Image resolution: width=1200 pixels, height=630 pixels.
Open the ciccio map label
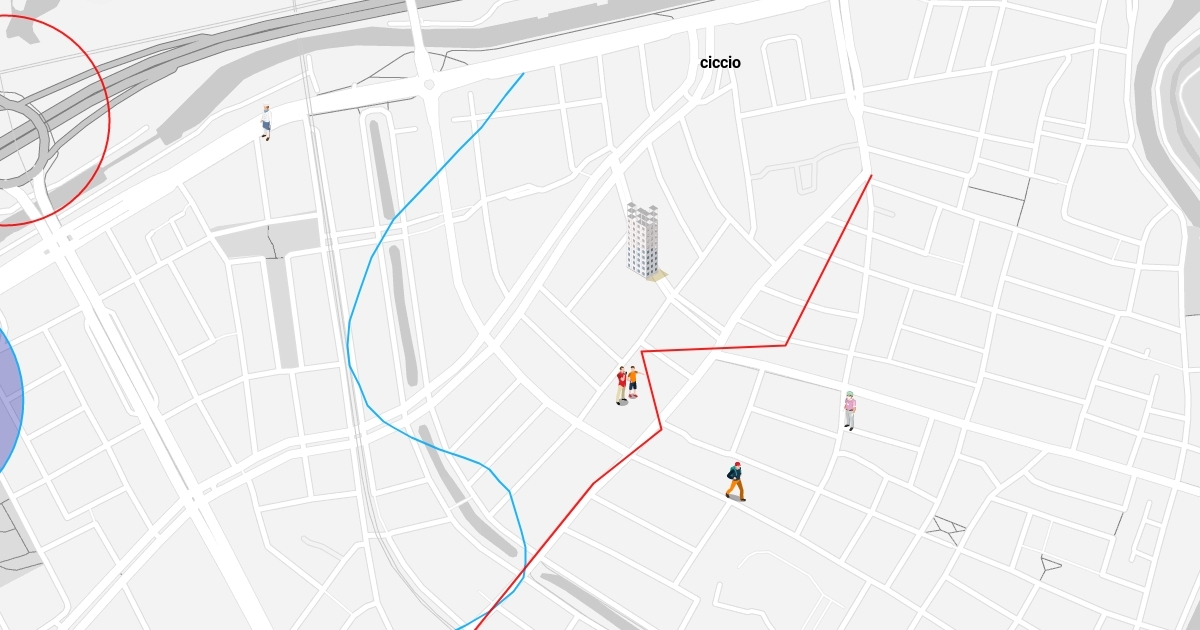click(x=720, y=62)
